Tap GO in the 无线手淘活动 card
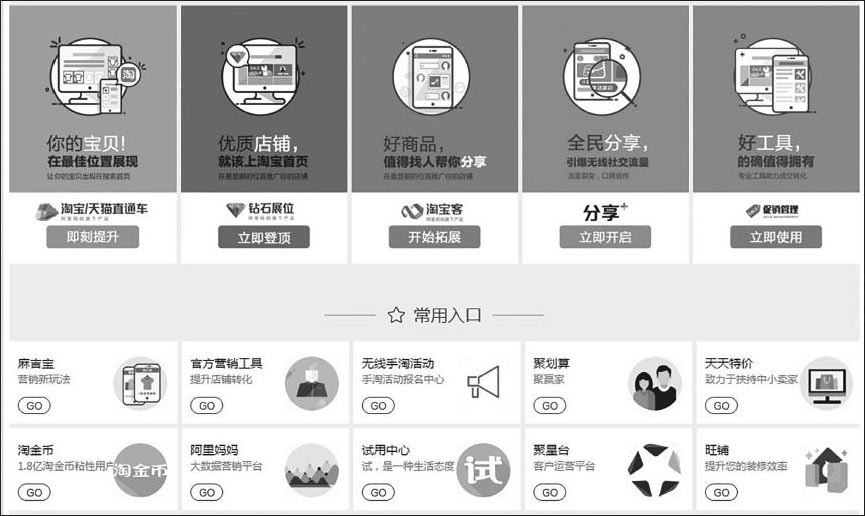This screenshot has width=865, height=516. click(378, 406)
